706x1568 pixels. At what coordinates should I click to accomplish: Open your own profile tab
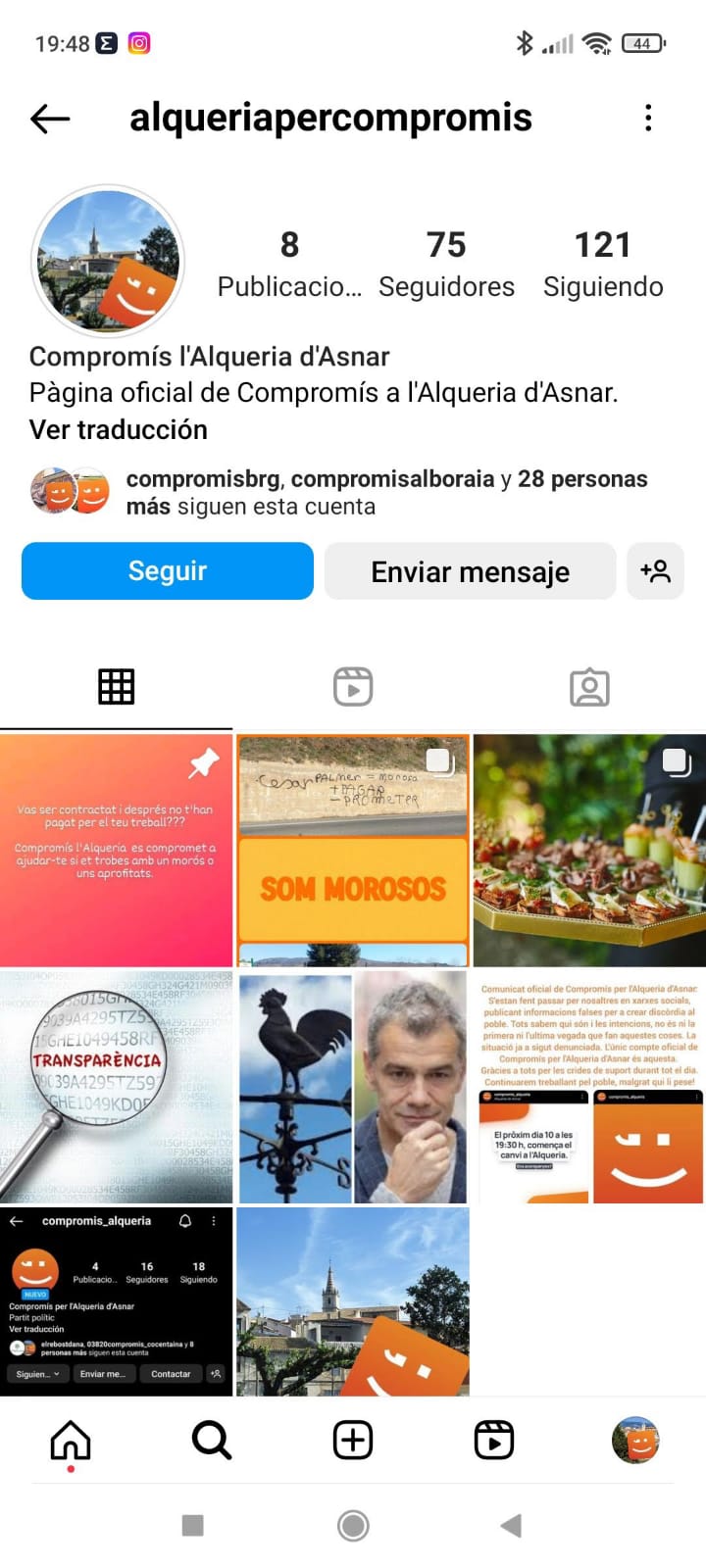635,1441
